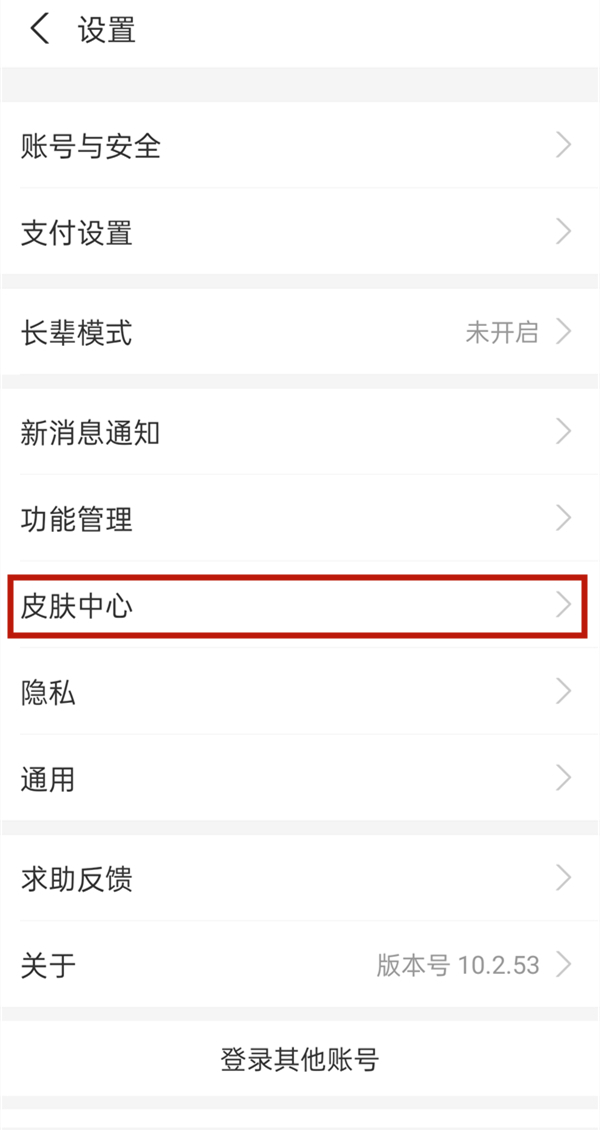Open 皮肤中心
The image size is (600, 1130).
click(300, 606)
